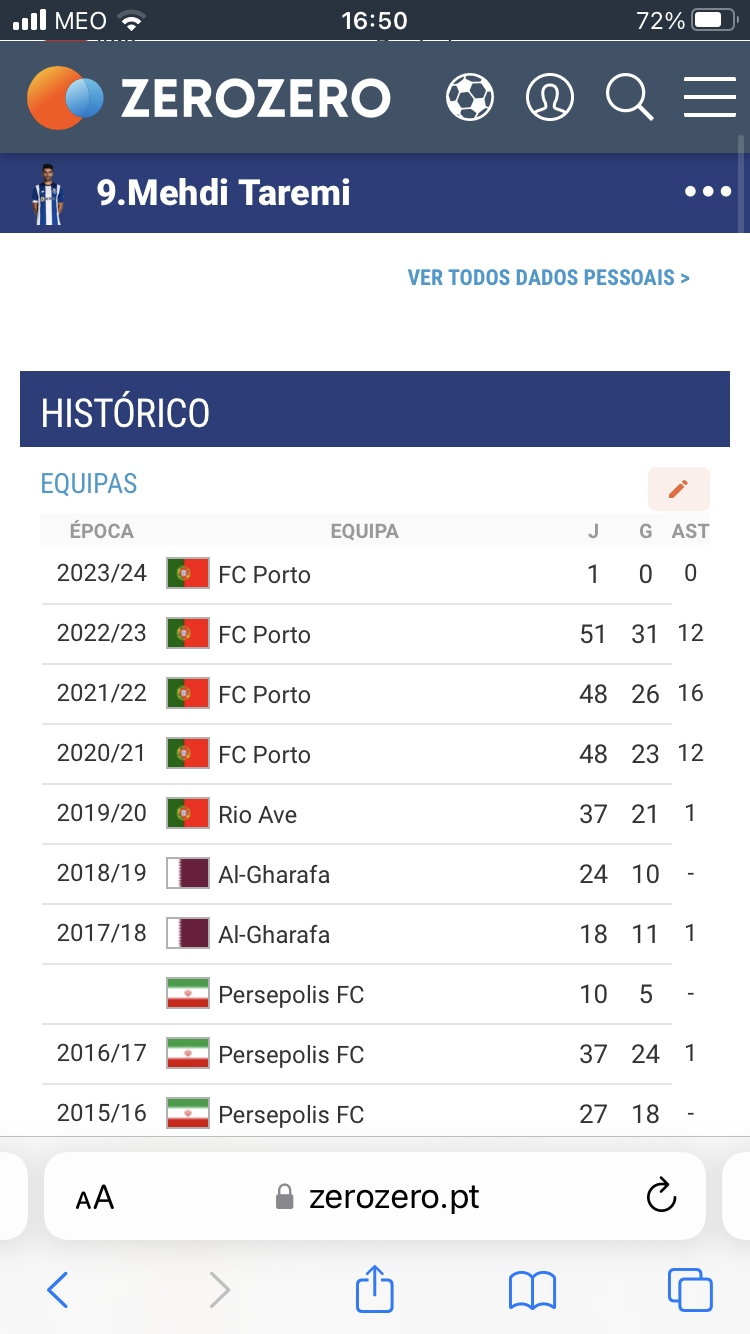Share this page
The width and height of the screenshot is (750, 1334).
coord(375,1289)
